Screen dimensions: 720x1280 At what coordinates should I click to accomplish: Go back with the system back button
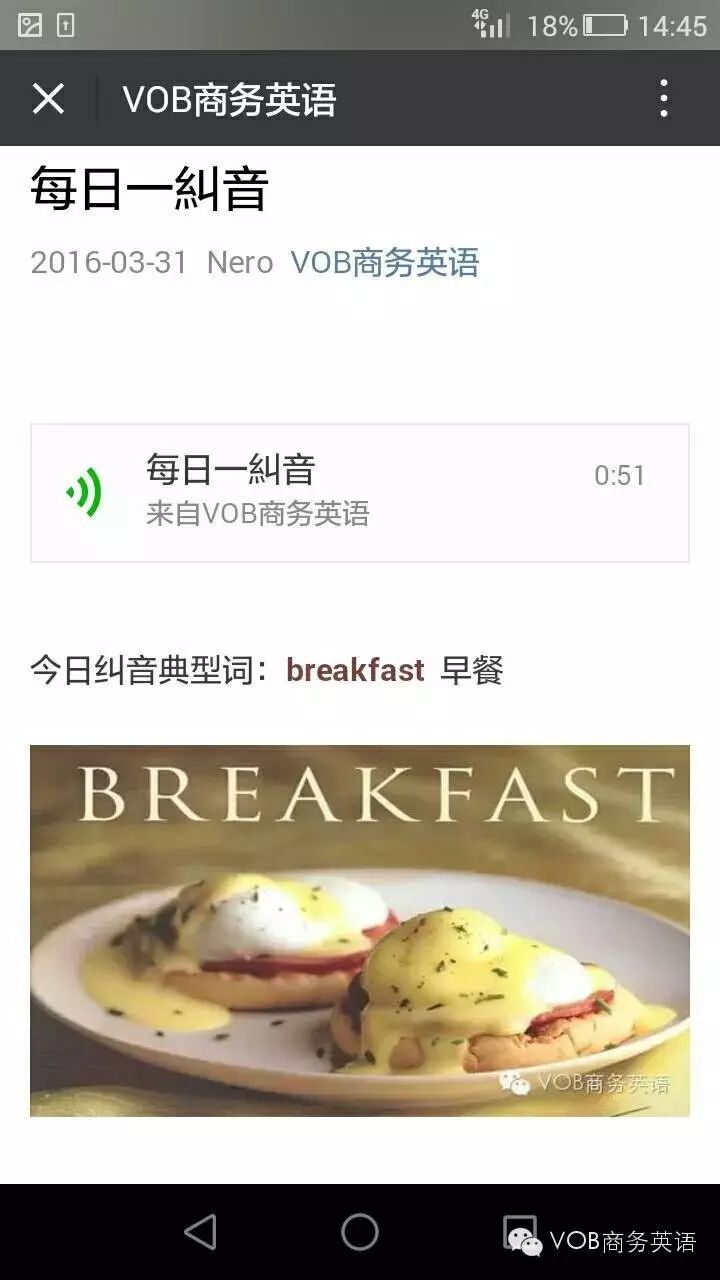pyautogui.click(x=201, y=1232)
